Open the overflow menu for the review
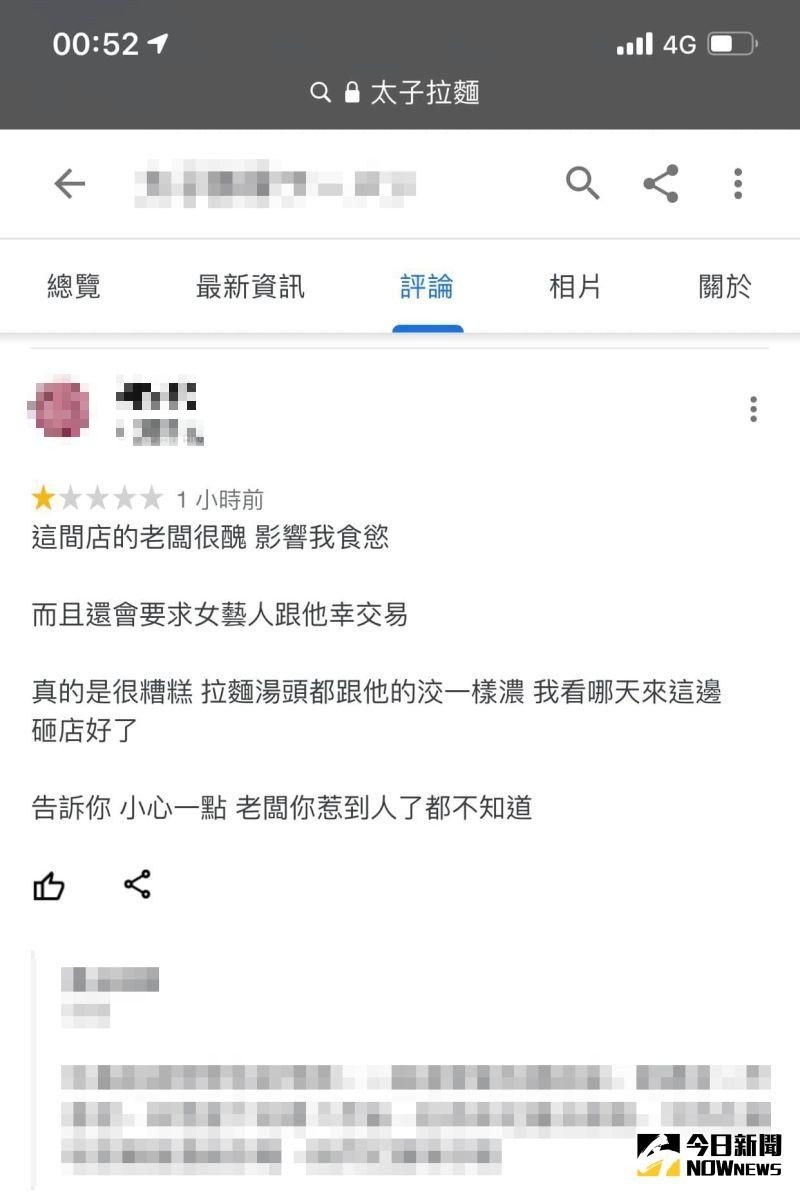 pyautogui.click(x=753, y=407)
